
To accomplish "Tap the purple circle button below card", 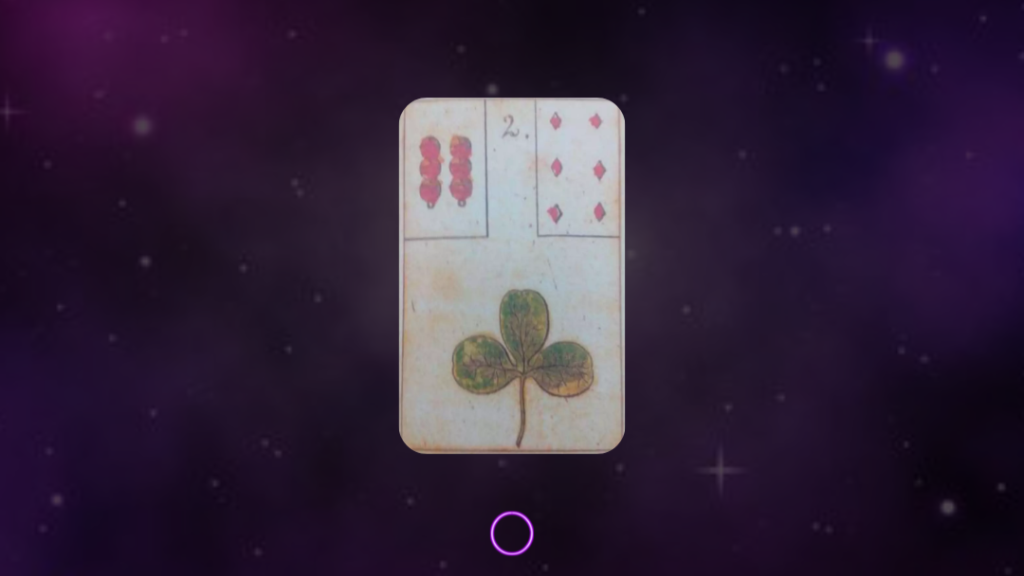I will 511,533.
